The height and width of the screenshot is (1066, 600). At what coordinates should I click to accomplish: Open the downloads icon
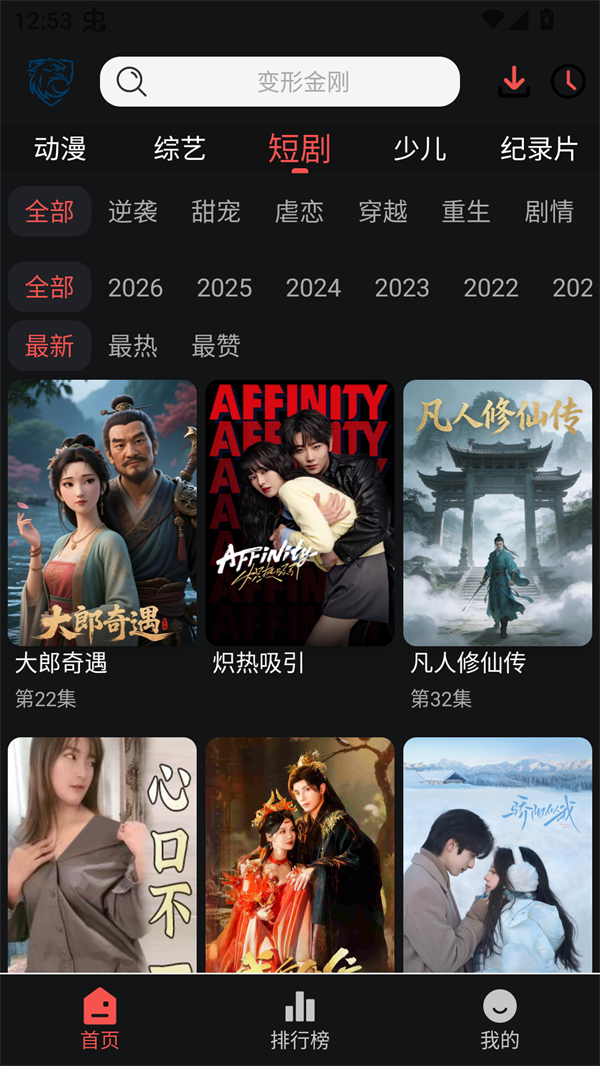point(514,81)
